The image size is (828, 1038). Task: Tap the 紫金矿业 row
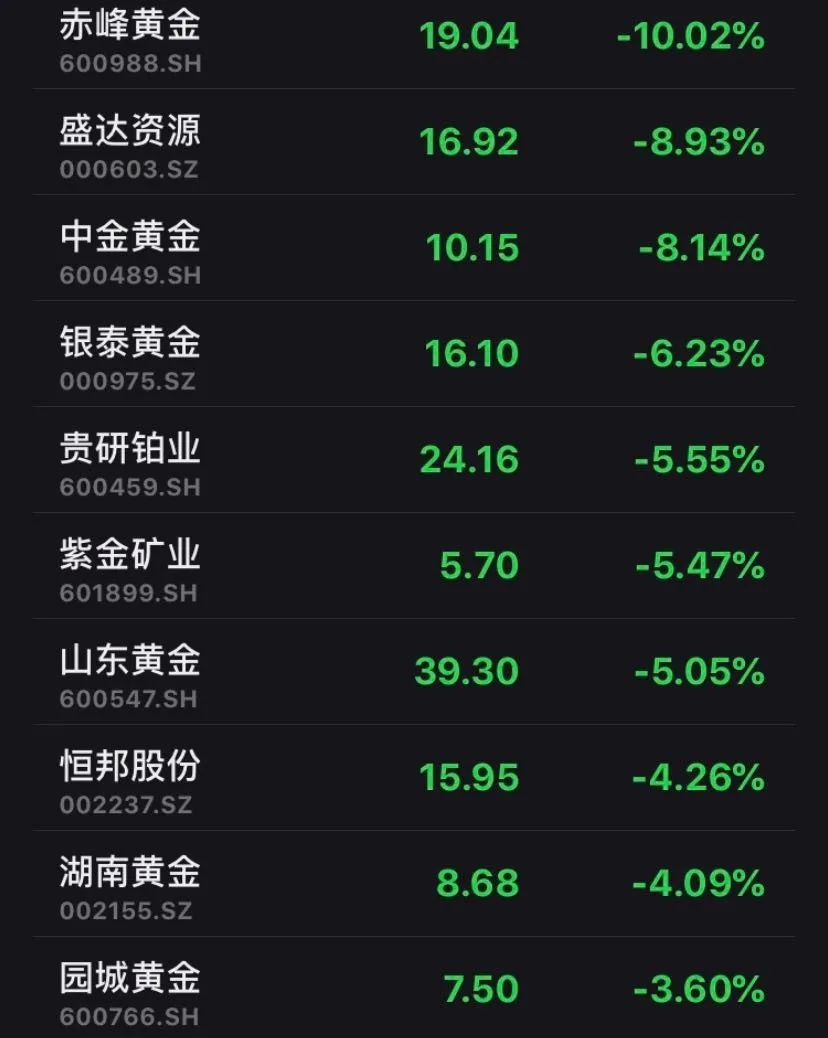pos(130,567)
